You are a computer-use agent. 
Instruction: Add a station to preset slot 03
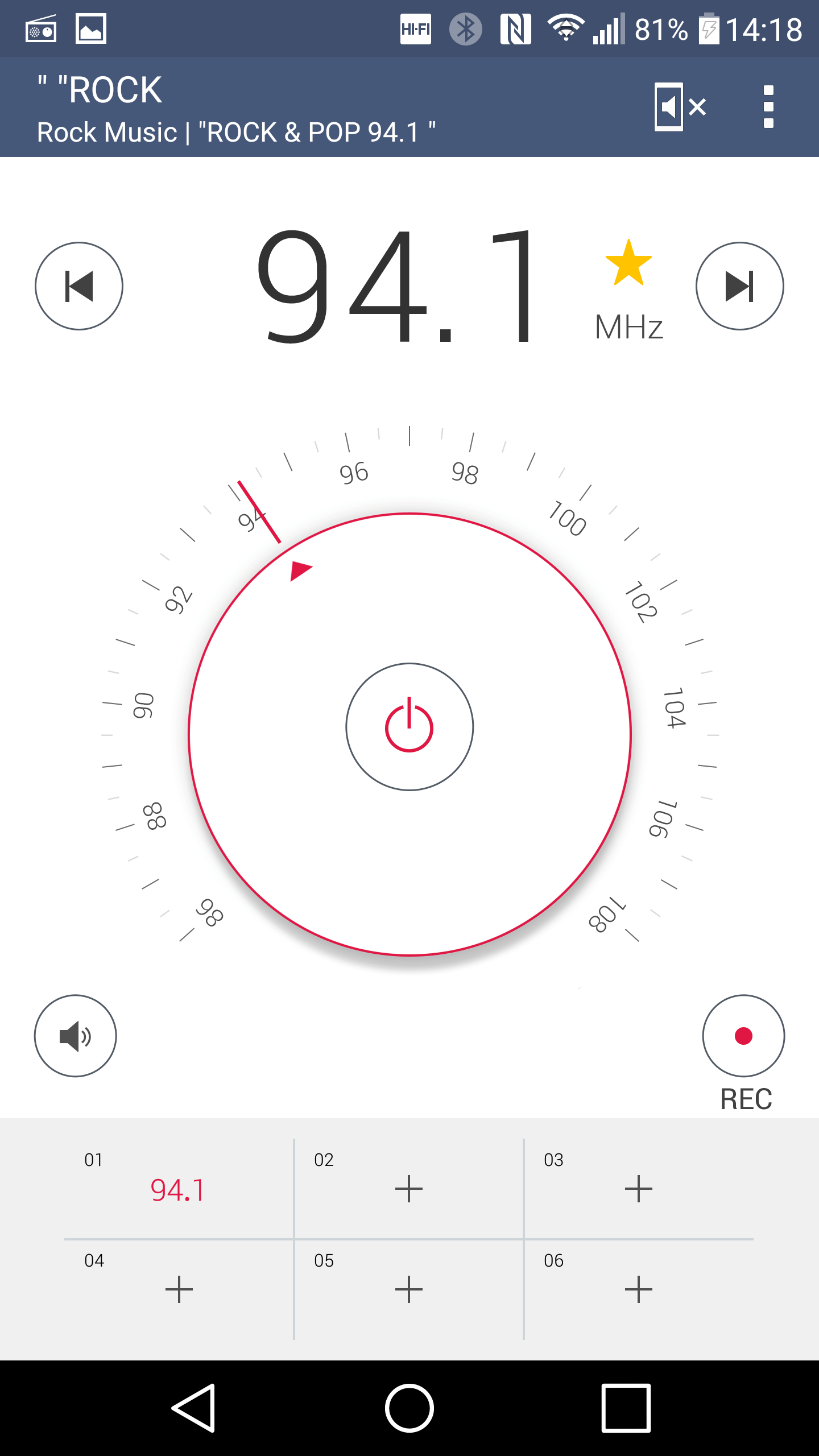pyautogui.click(x=638, y=1189)
